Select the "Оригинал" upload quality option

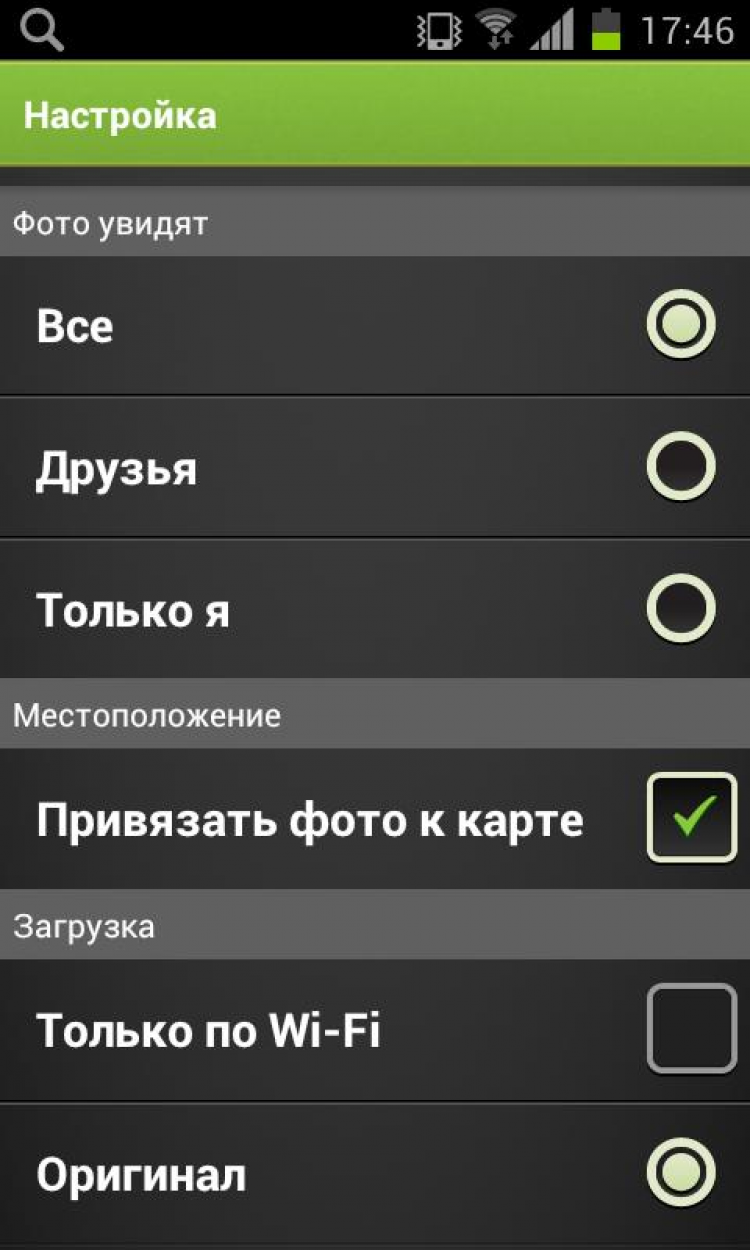[x=680, y=1173]
